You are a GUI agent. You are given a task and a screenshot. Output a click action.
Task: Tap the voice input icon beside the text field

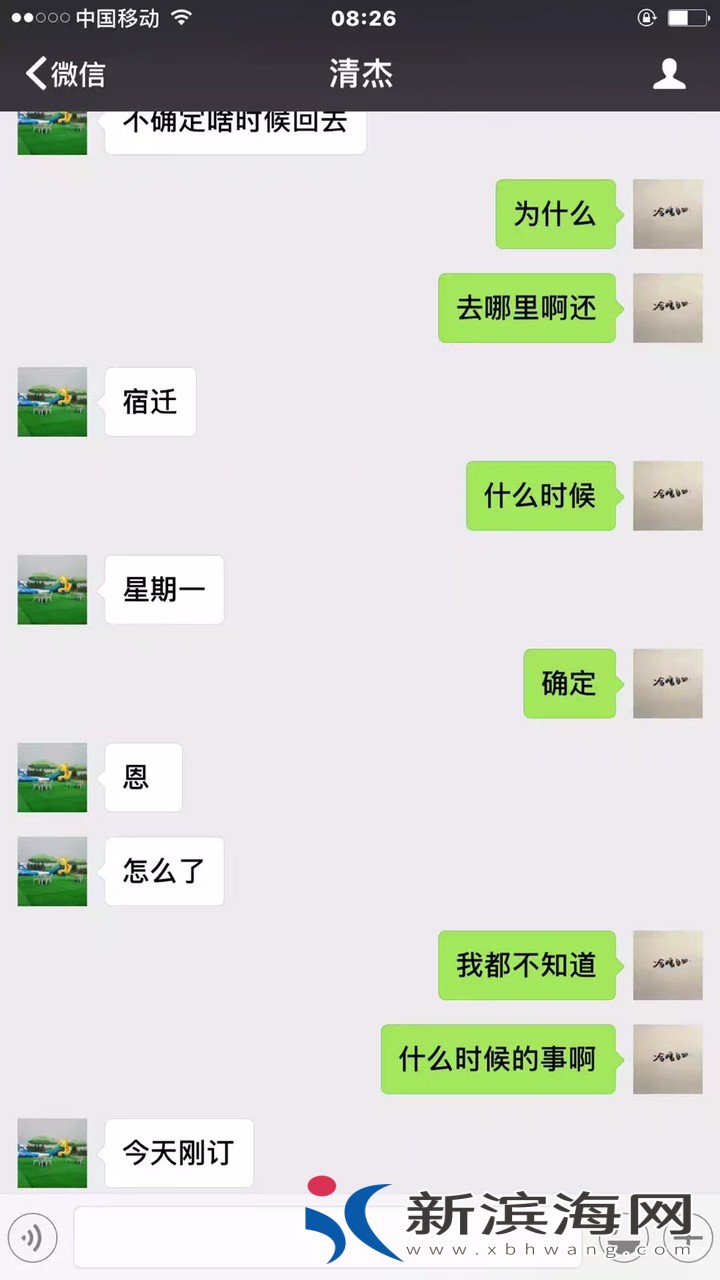(x=33, y=1238)
